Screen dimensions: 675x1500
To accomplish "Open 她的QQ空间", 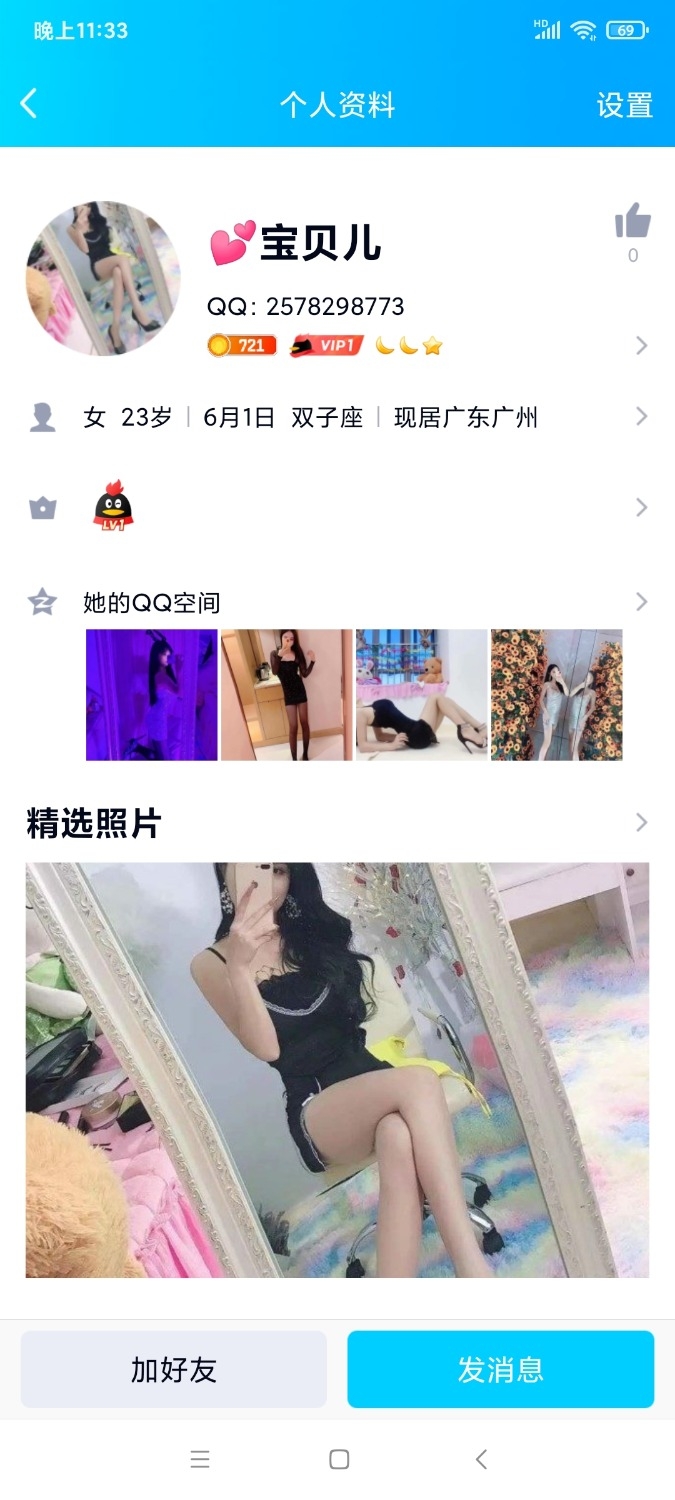I will (x=152, y=602).
